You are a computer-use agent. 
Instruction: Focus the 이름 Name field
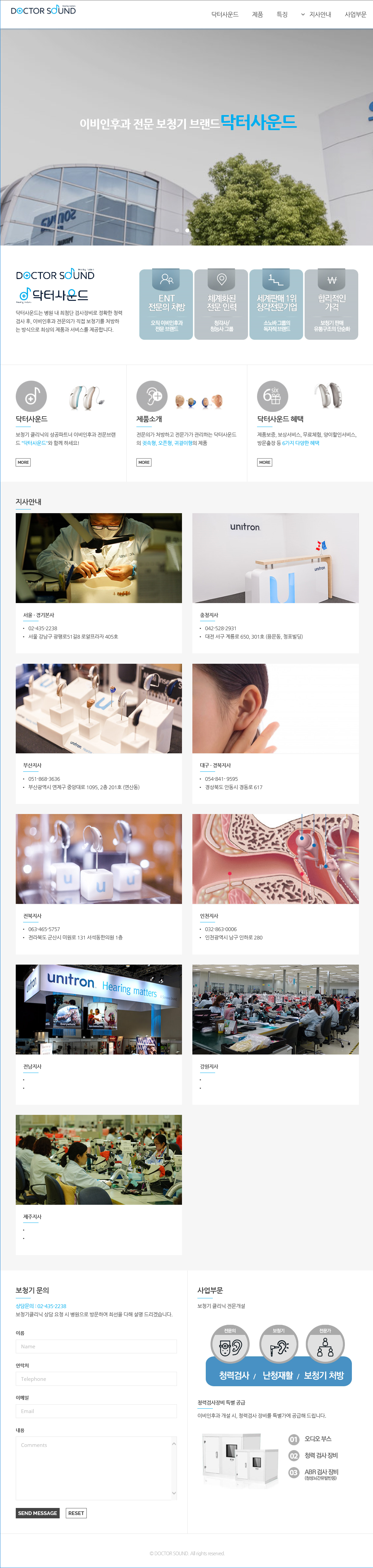[96, 1346]
